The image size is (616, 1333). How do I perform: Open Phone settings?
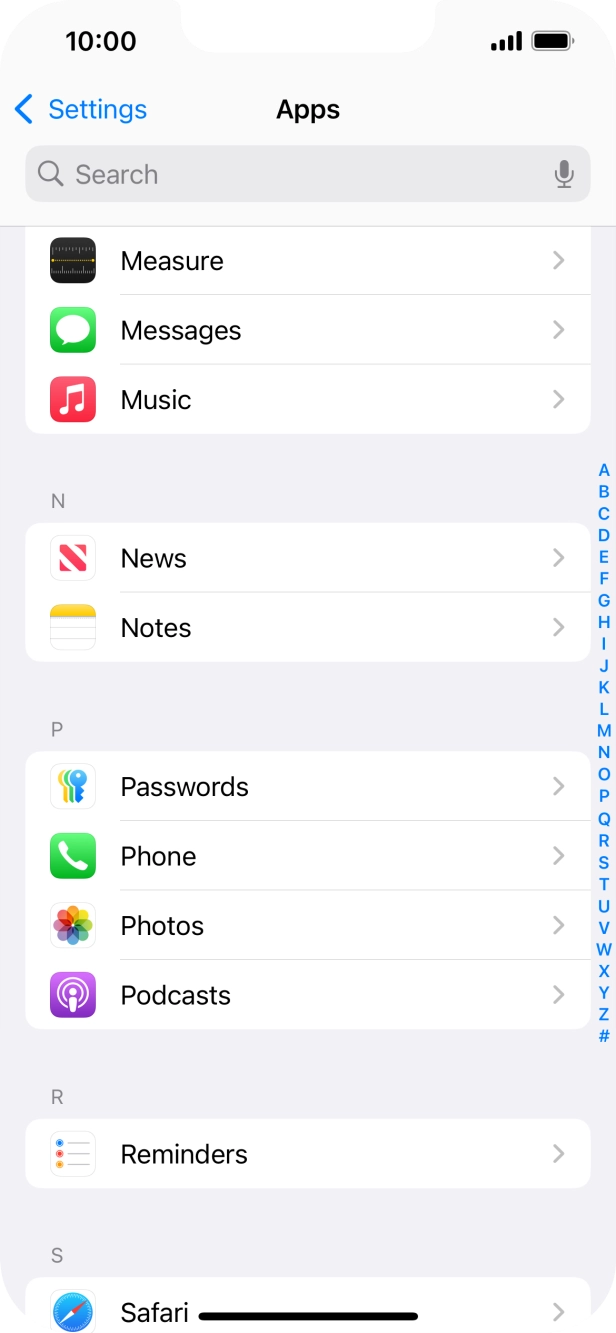(307, 856)
